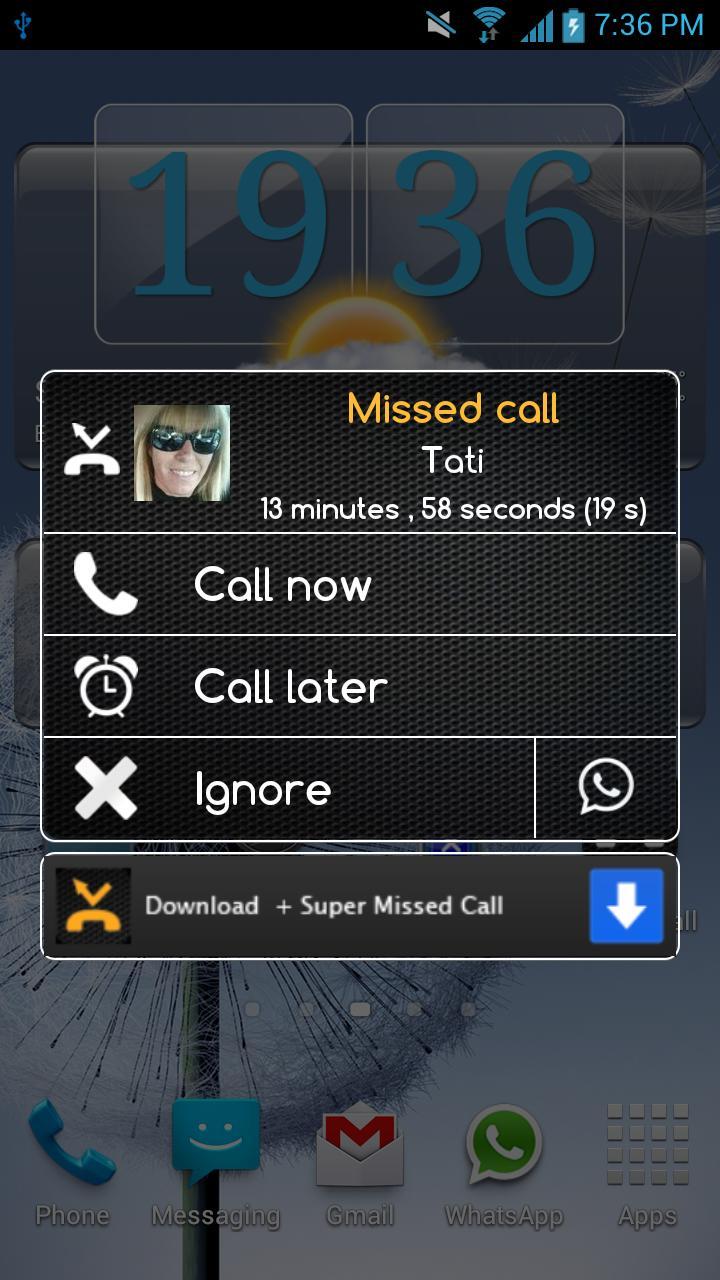
Task: Download Super Missed Call via blue arrow
Action: click(626, 906)
